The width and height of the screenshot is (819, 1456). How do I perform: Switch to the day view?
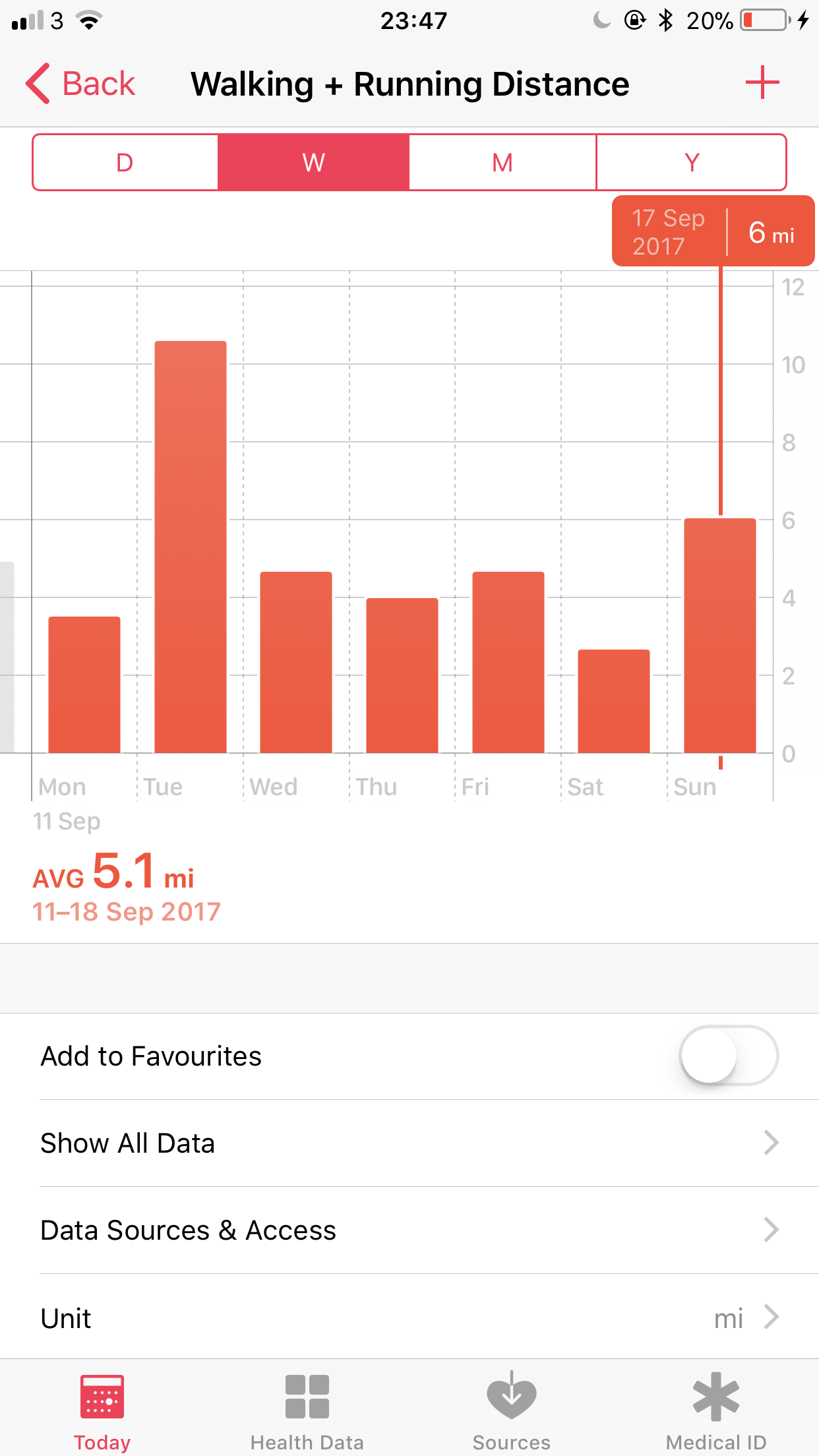[125, 162]
